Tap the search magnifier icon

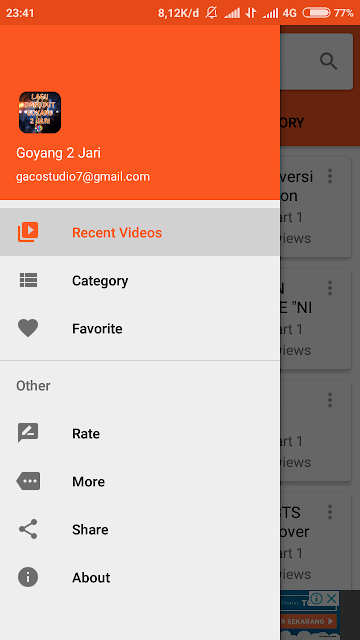[328, 61]
